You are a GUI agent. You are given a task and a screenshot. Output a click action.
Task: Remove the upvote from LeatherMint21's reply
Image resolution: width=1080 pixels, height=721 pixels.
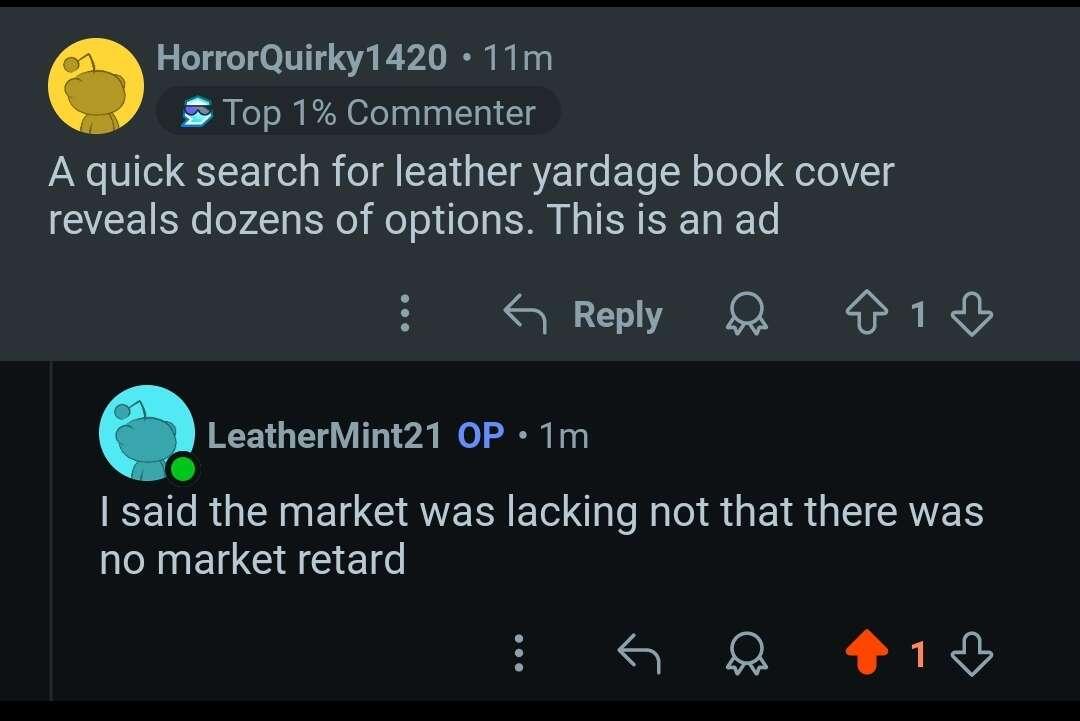click(x=867, y=654)
